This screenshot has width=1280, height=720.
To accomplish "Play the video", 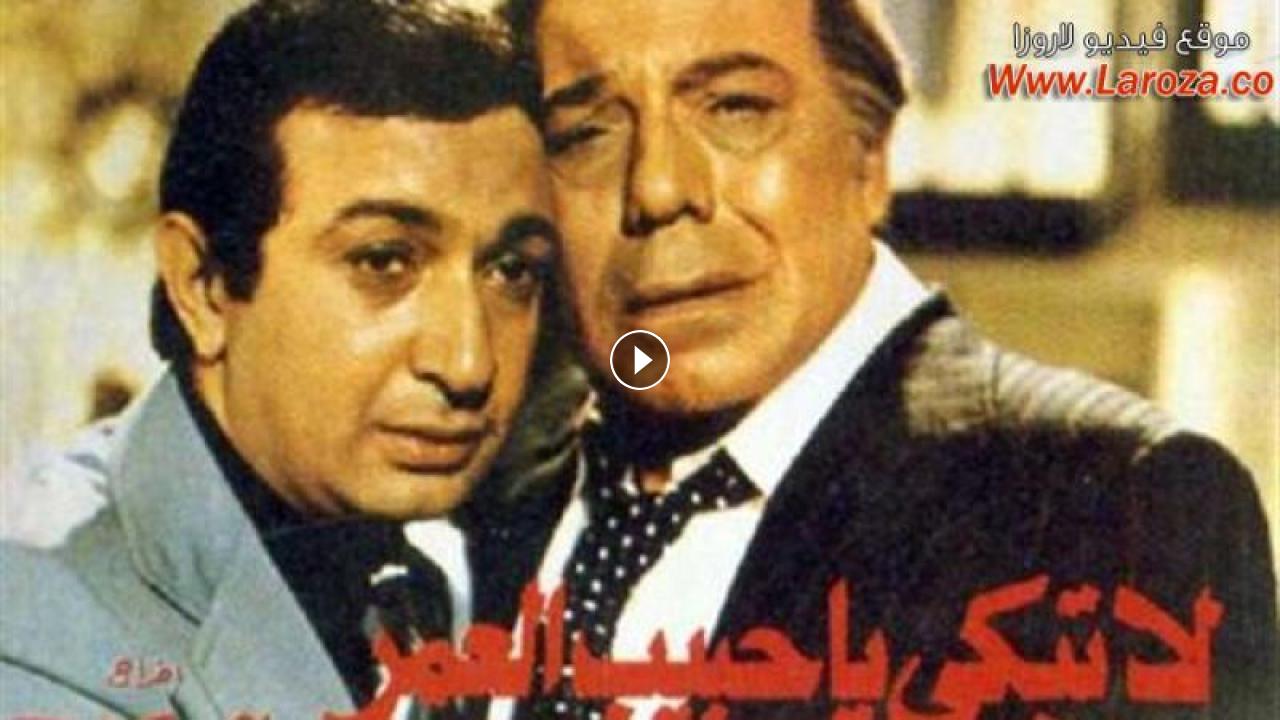I will [640, 360].
